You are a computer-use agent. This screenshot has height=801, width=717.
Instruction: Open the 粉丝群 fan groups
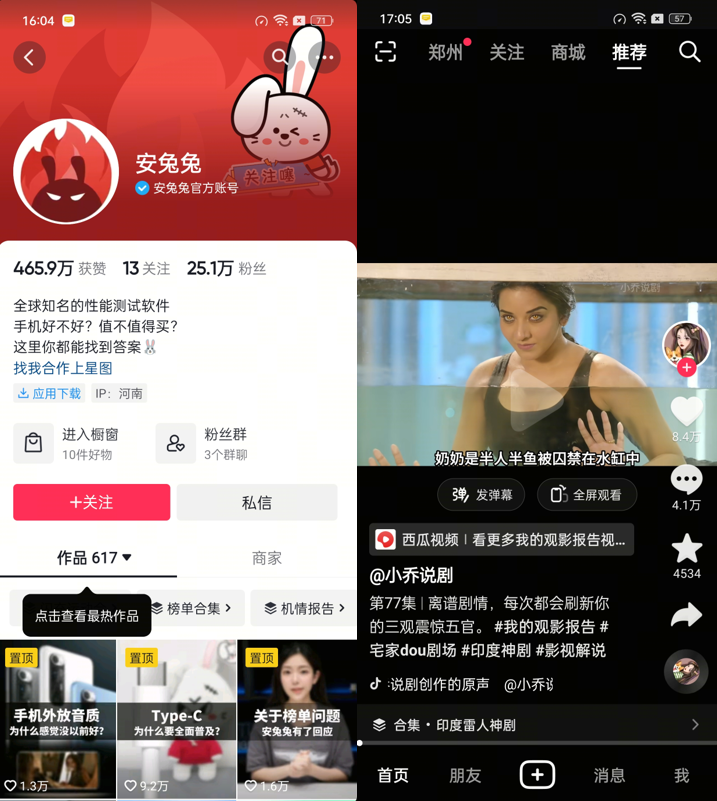pyautogui.click(x=205, y=443)
